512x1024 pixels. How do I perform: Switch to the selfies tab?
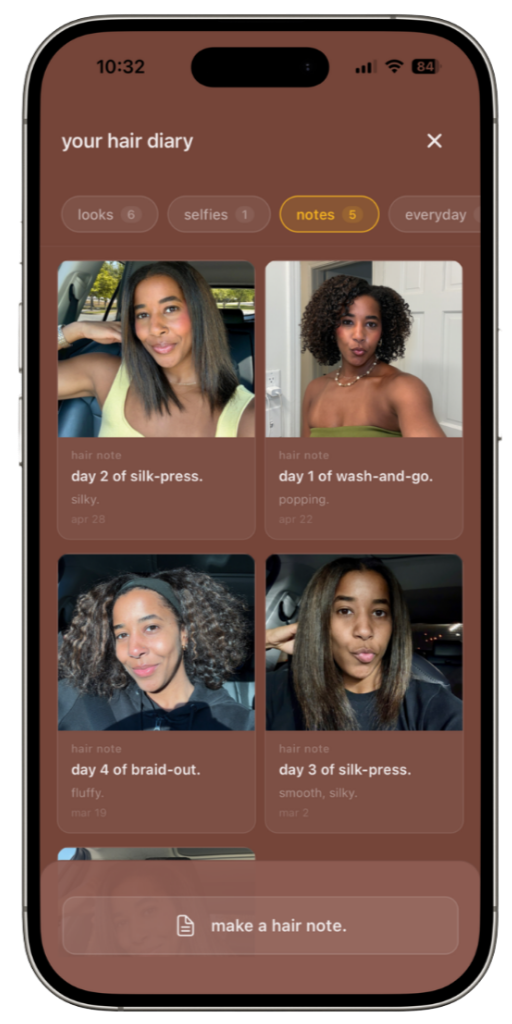click(x=219, y=214)
